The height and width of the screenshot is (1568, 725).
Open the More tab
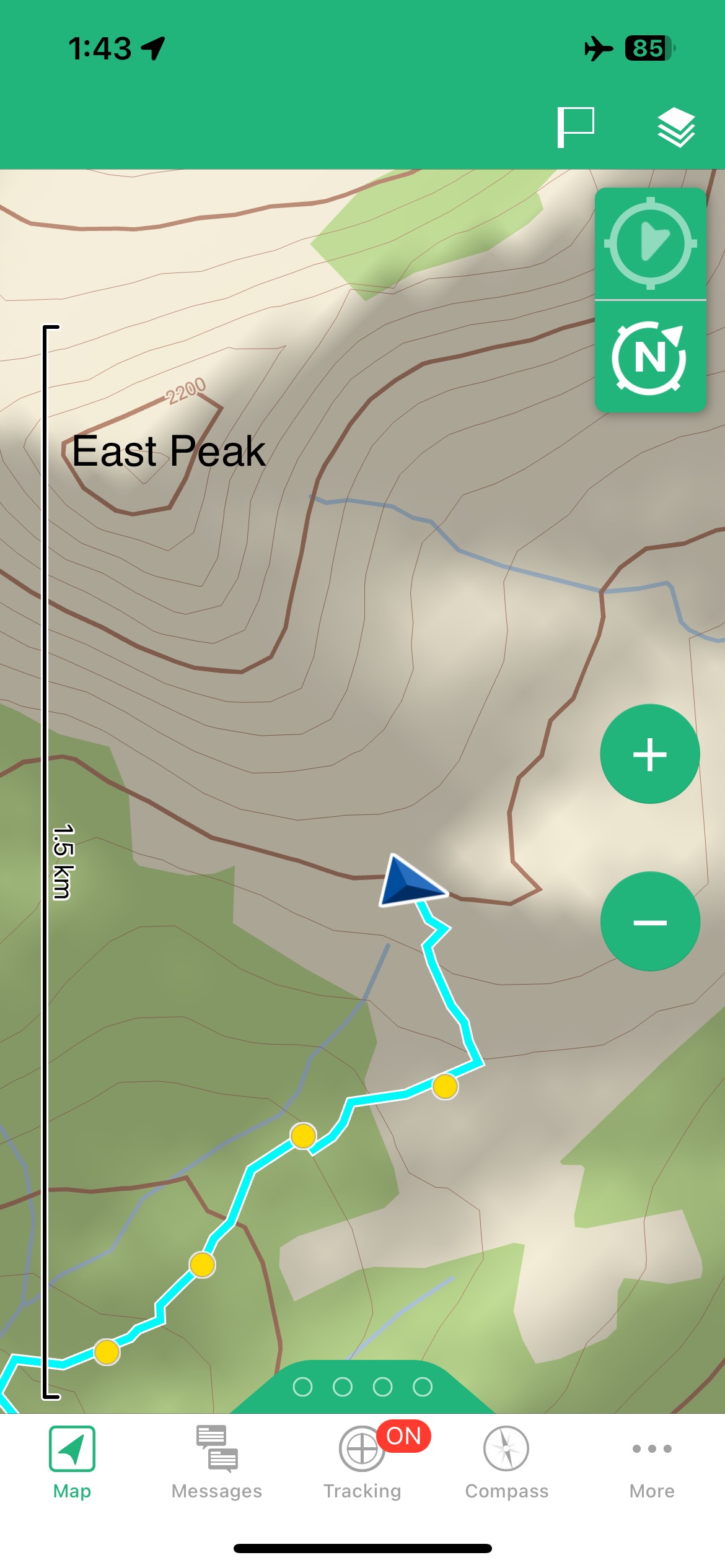coord(651,1463)
